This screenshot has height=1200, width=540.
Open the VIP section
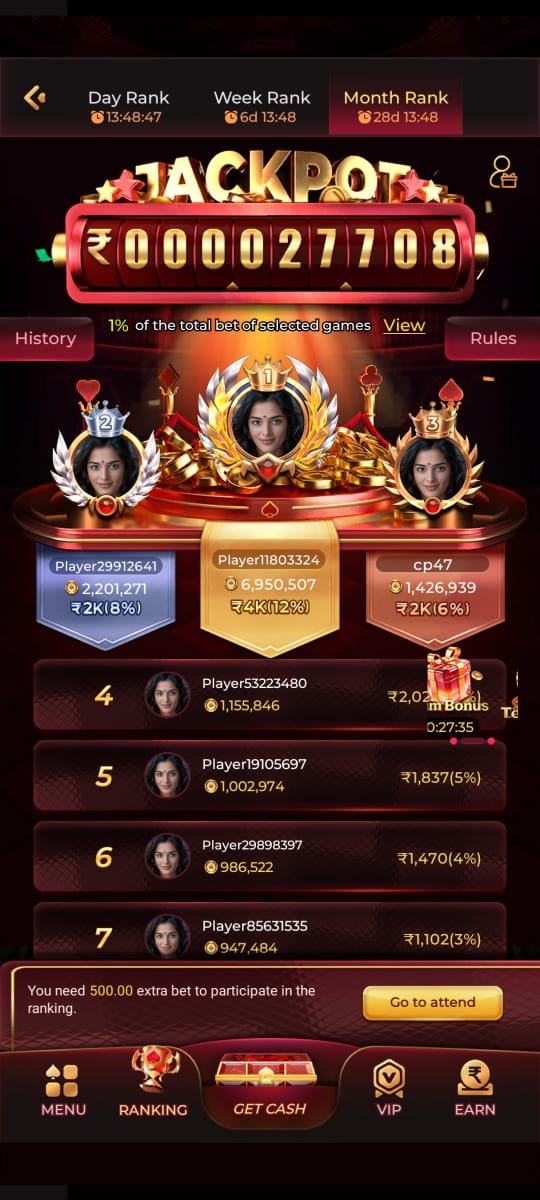point(388,1088)
